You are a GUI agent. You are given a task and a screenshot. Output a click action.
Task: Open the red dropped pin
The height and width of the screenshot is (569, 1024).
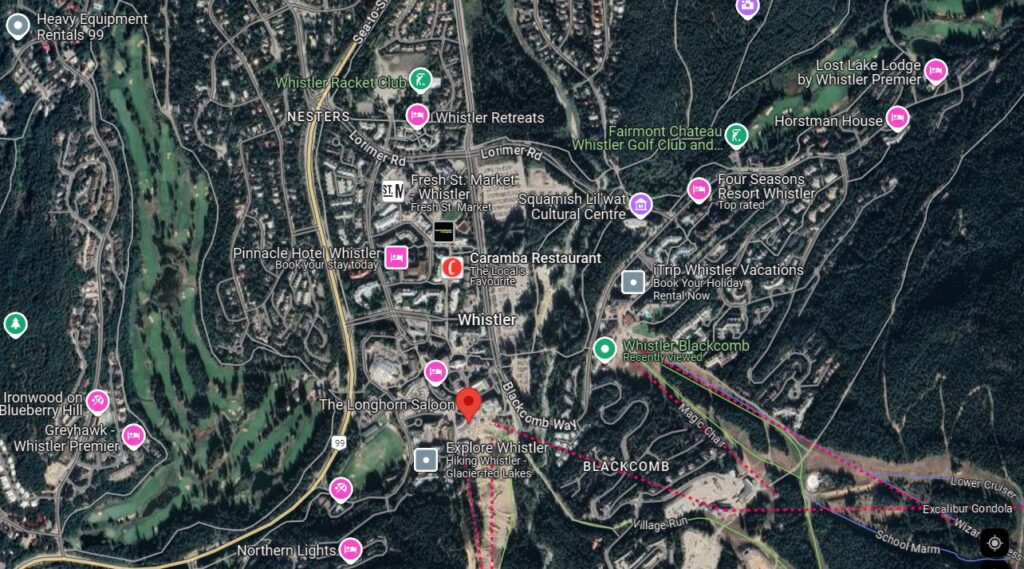coord(469,403)
